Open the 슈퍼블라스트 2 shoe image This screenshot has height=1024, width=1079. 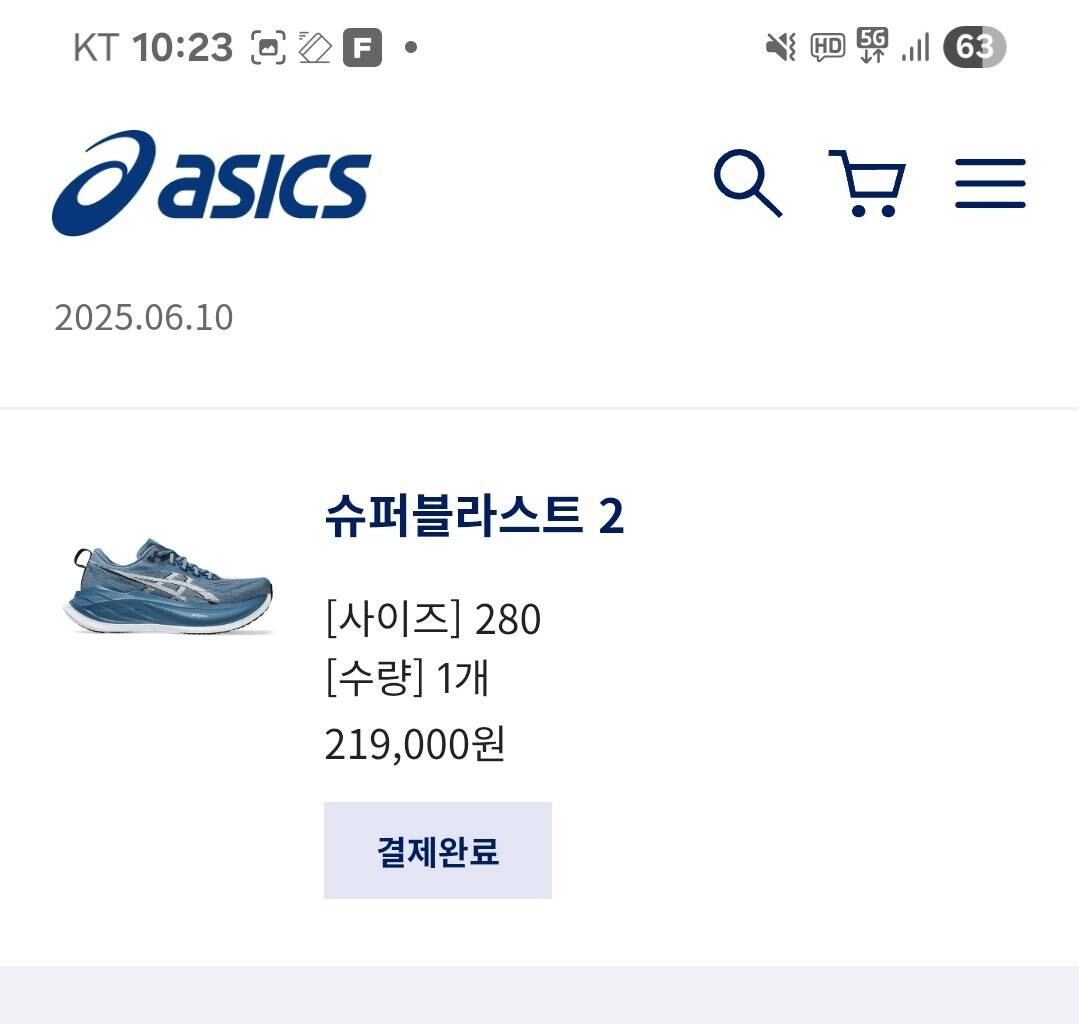168,587
